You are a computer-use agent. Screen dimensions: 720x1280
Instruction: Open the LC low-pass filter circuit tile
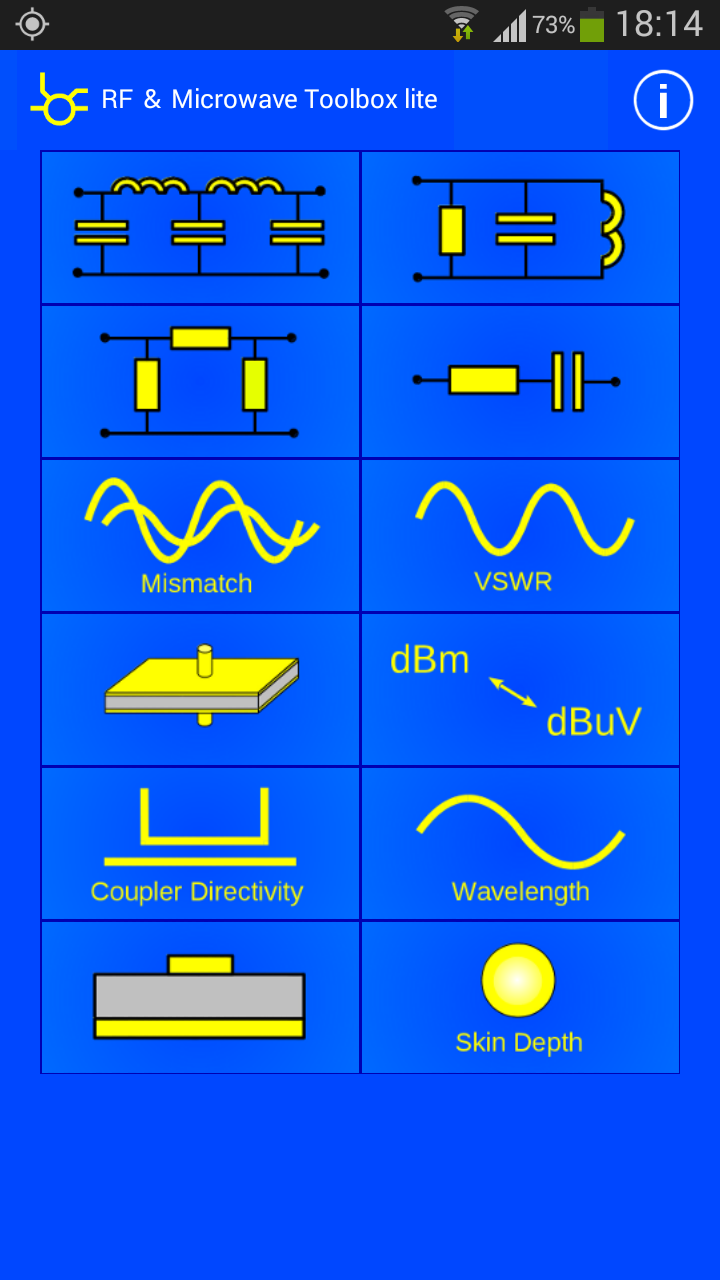(200, 228)
